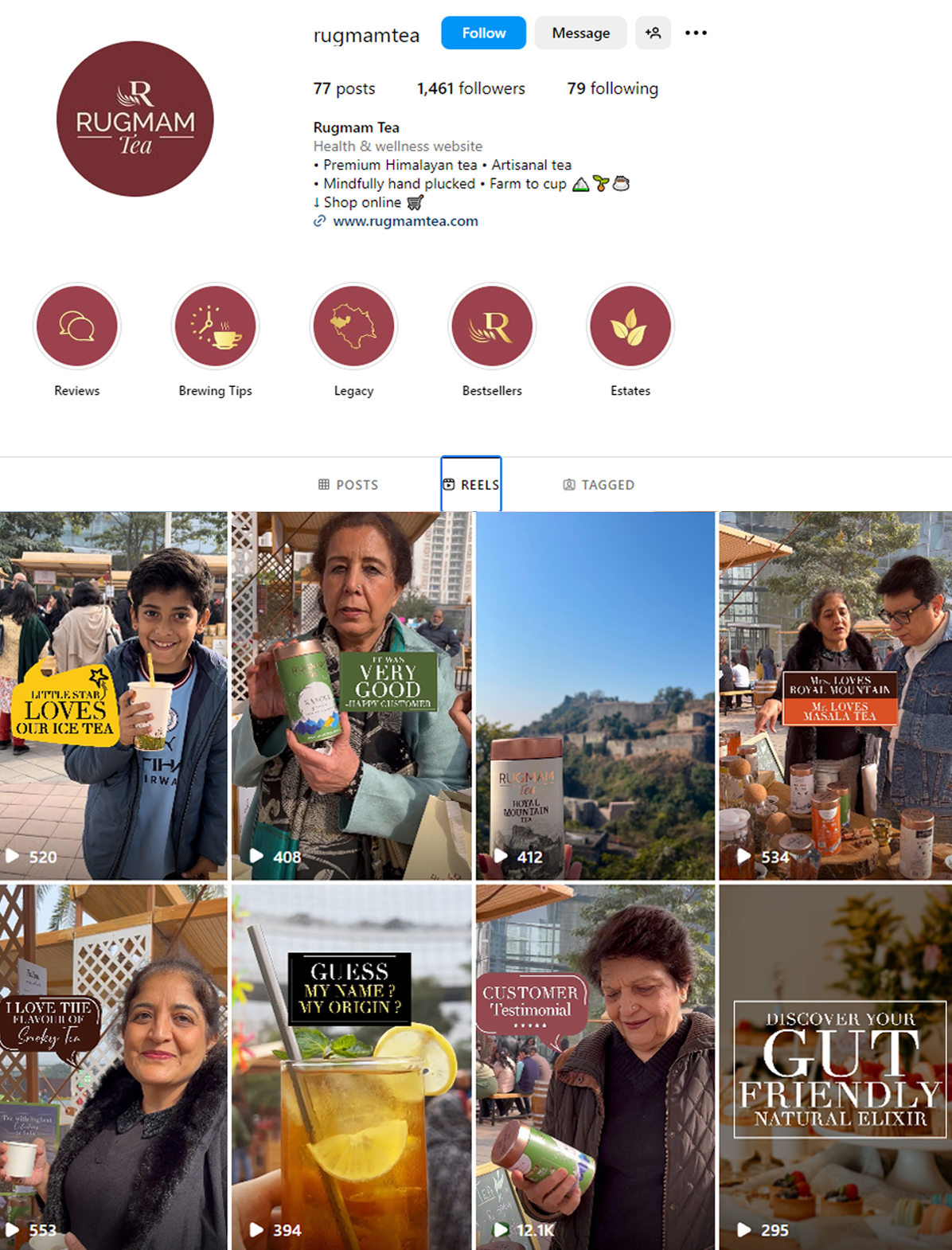Open the Legacy story highlight

click(353, 327)
